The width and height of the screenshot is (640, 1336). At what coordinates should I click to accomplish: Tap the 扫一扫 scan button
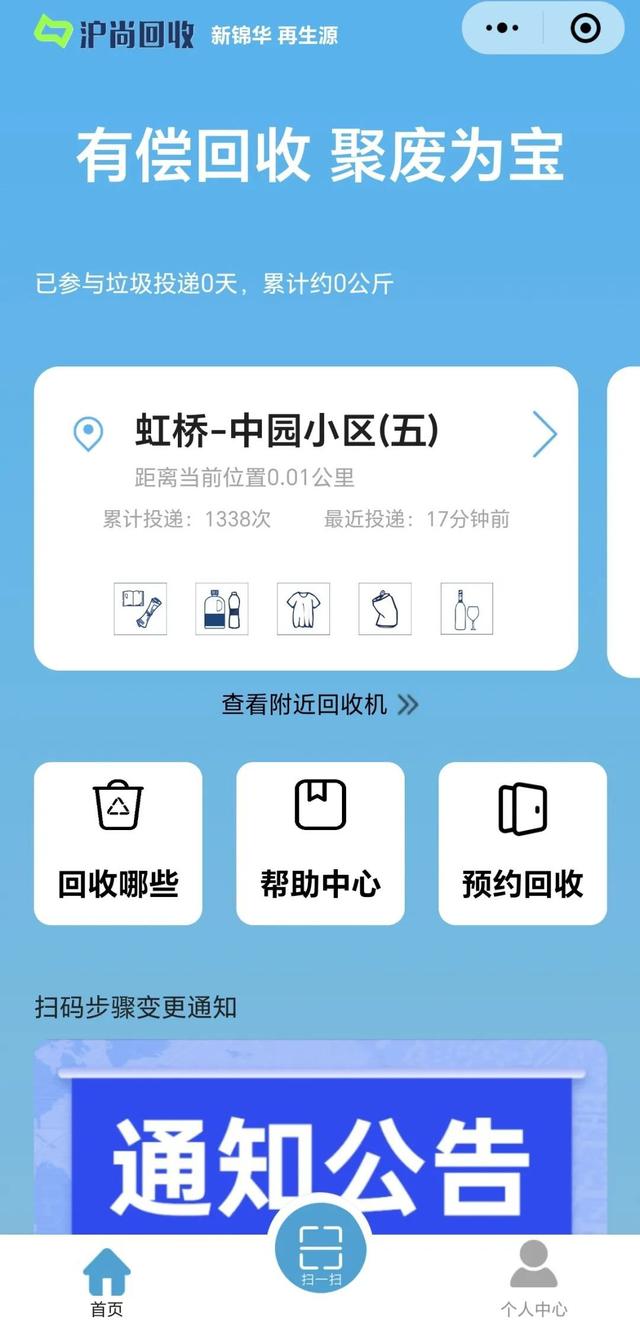pyautogui.click(x=320, y=1250)
